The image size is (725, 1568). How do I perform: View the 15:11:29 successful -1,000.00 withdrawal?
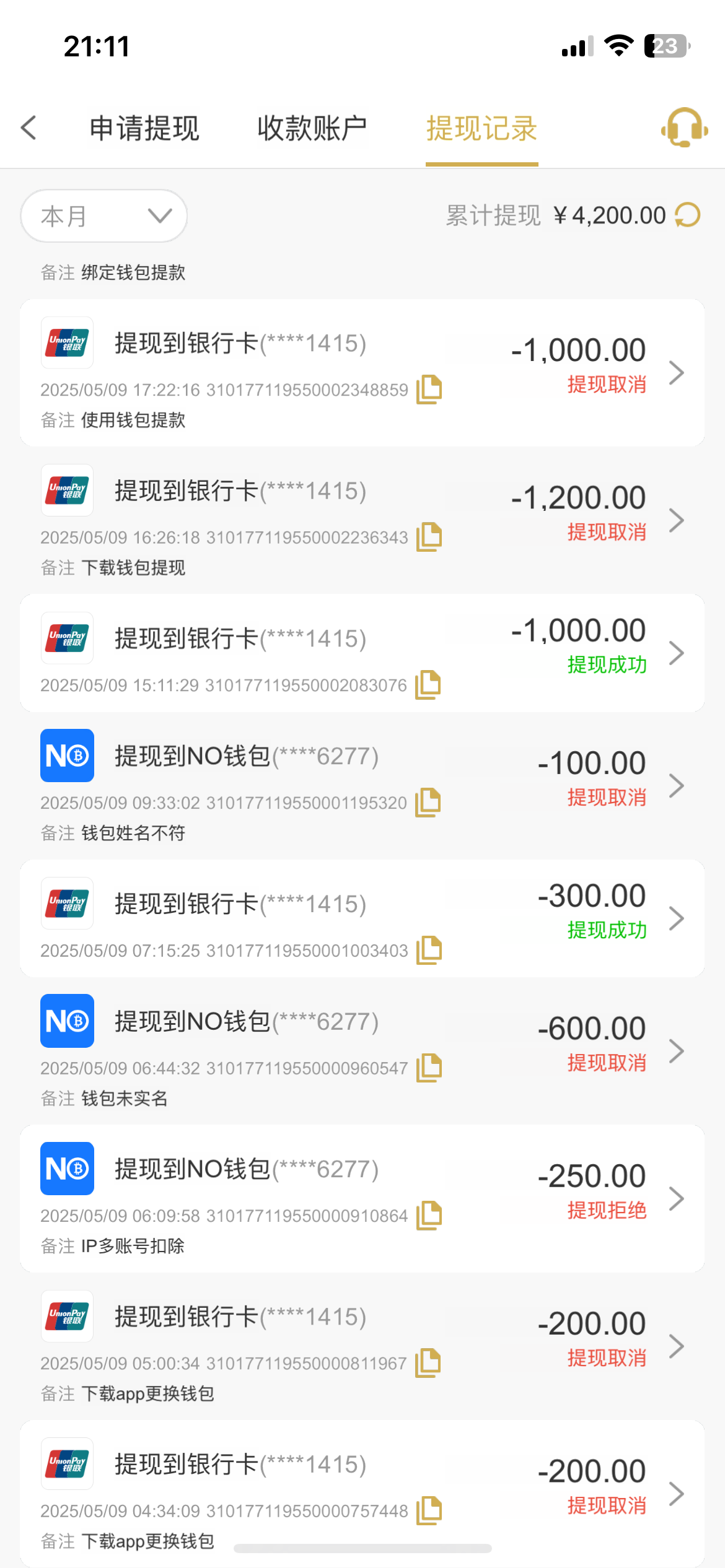point(362,653)
